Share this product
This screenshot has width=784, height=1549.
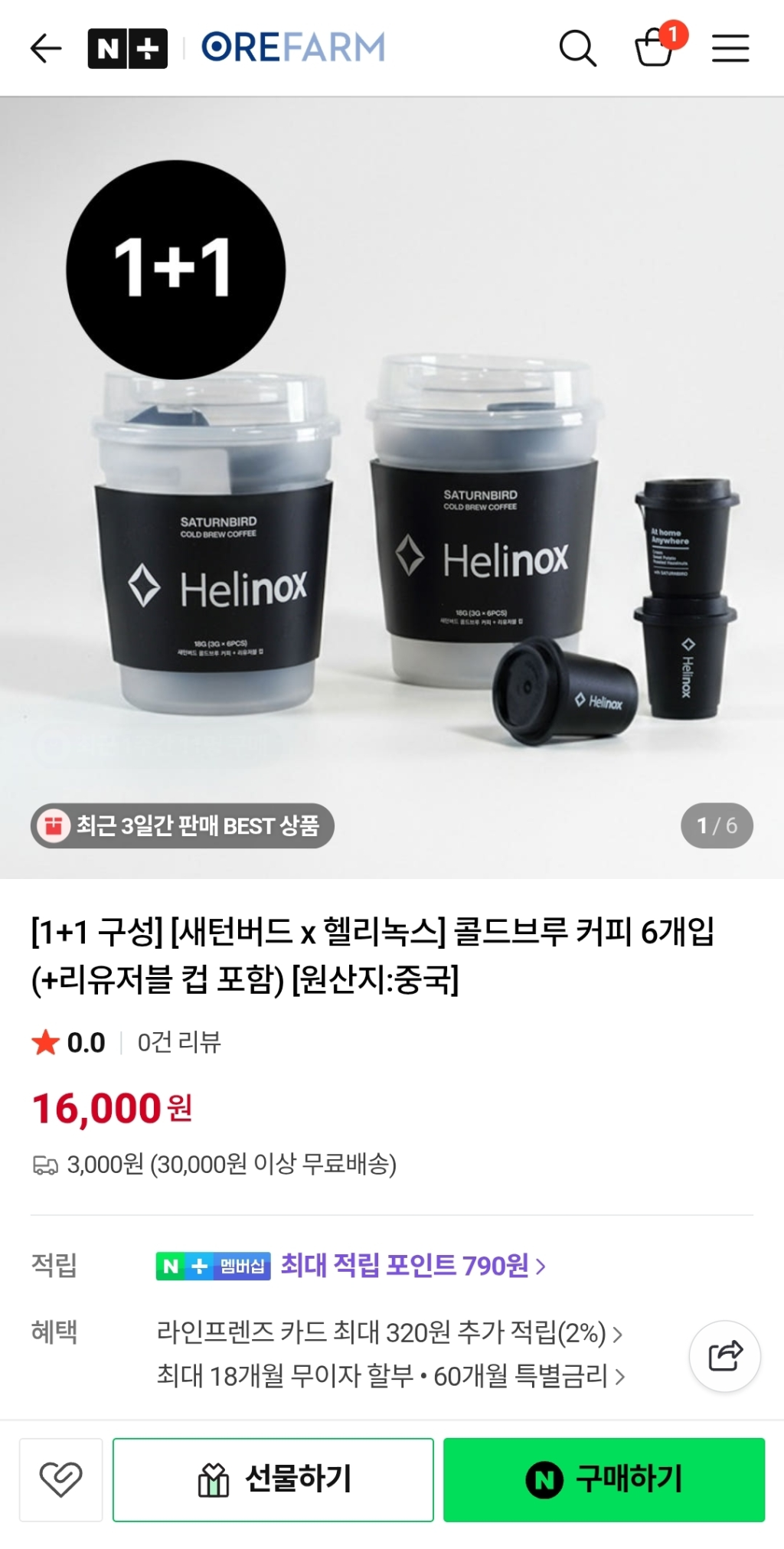pyautogui.click(x=724, y=1356)
